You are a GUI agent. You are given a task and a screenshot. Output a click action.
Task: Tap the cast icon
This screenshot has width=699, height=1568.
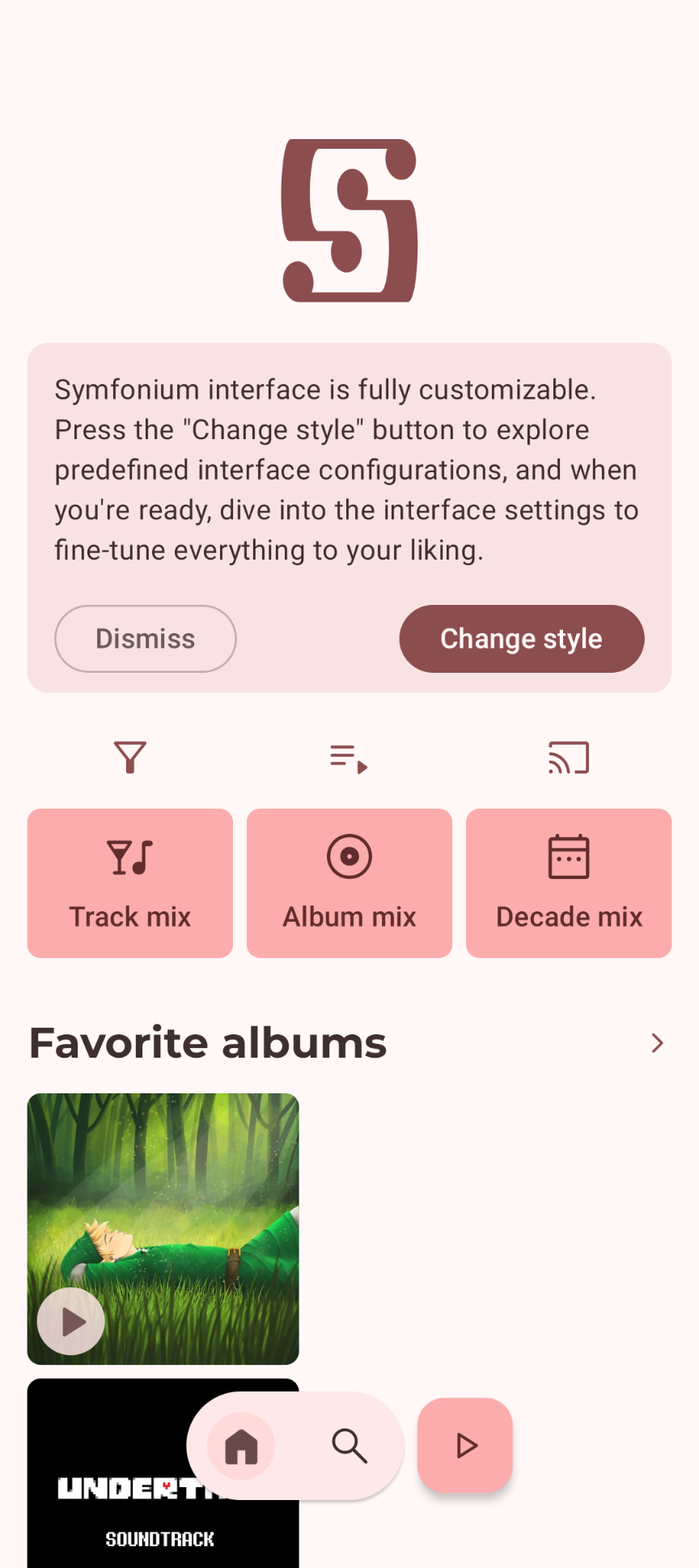pyautogui.click(x=568, y=758)
